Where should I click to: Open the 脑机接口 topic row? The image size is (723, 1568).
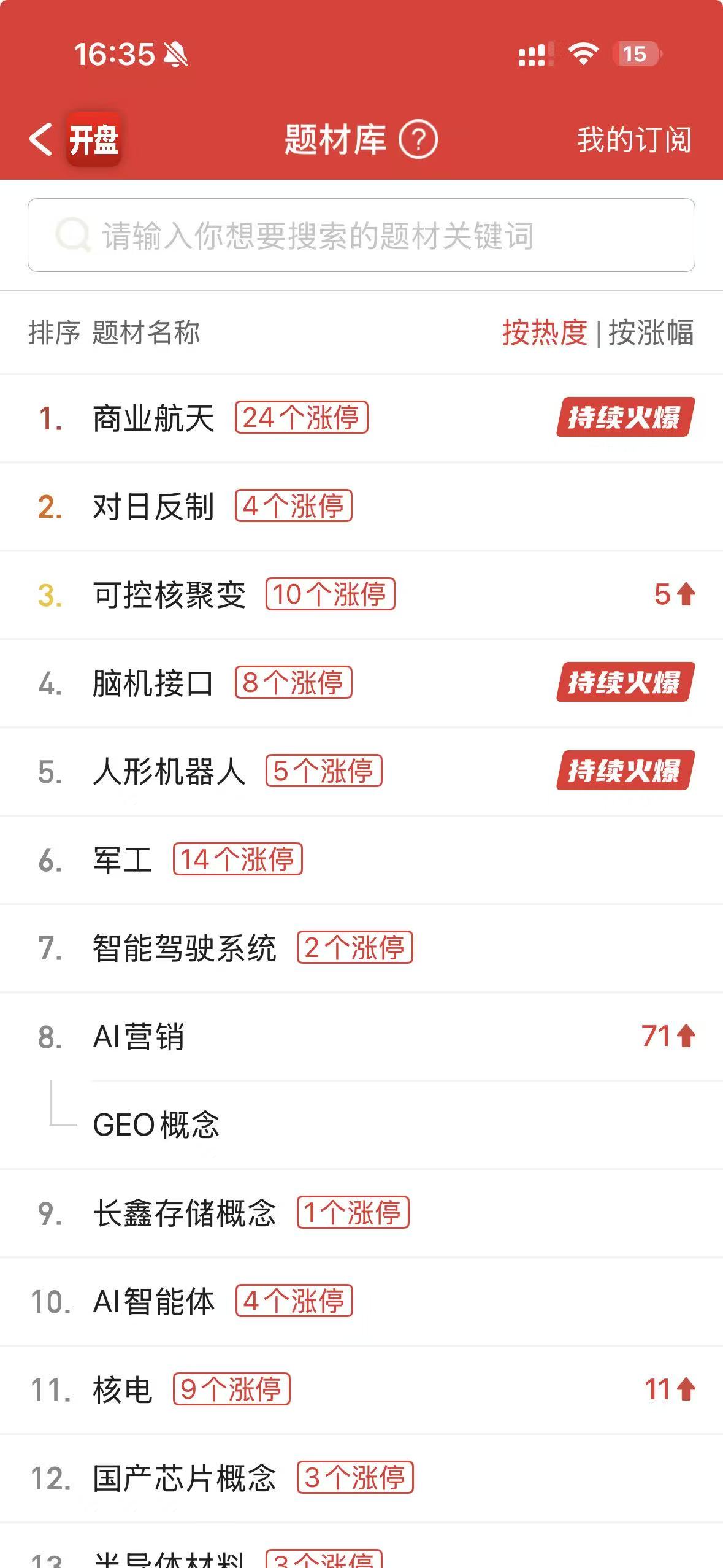point(153,683)
